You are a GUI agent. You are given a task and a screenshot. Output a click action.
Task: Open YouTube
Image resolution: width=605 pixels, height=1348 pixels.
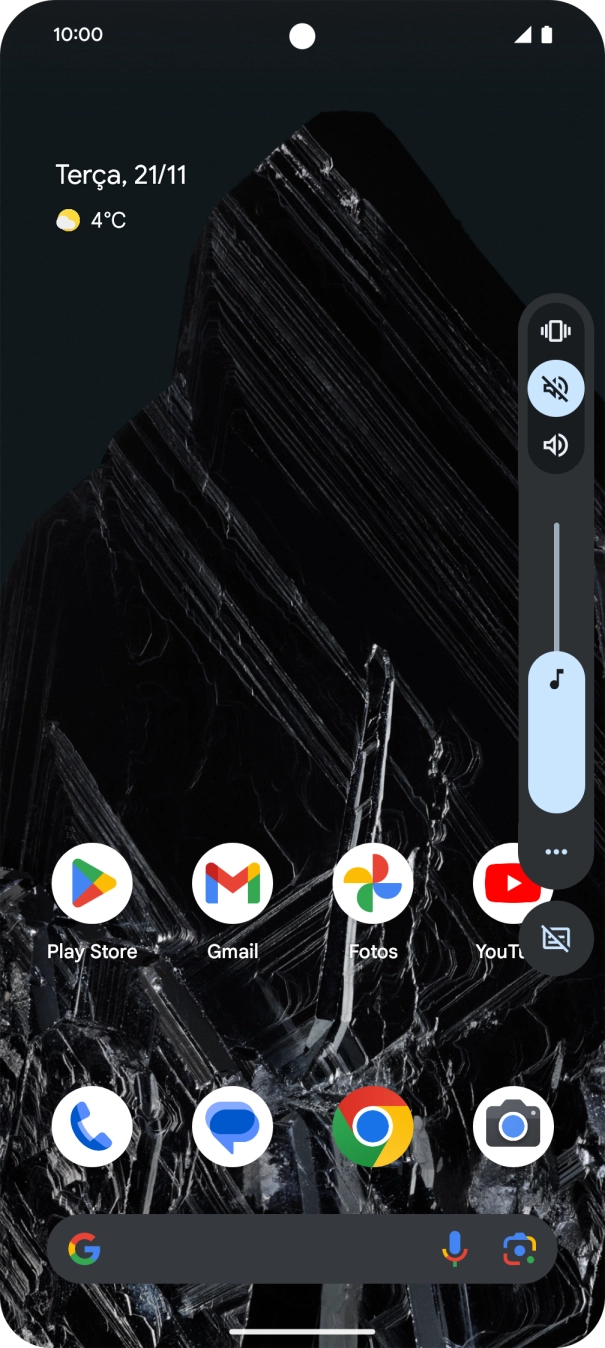[497, 883]
